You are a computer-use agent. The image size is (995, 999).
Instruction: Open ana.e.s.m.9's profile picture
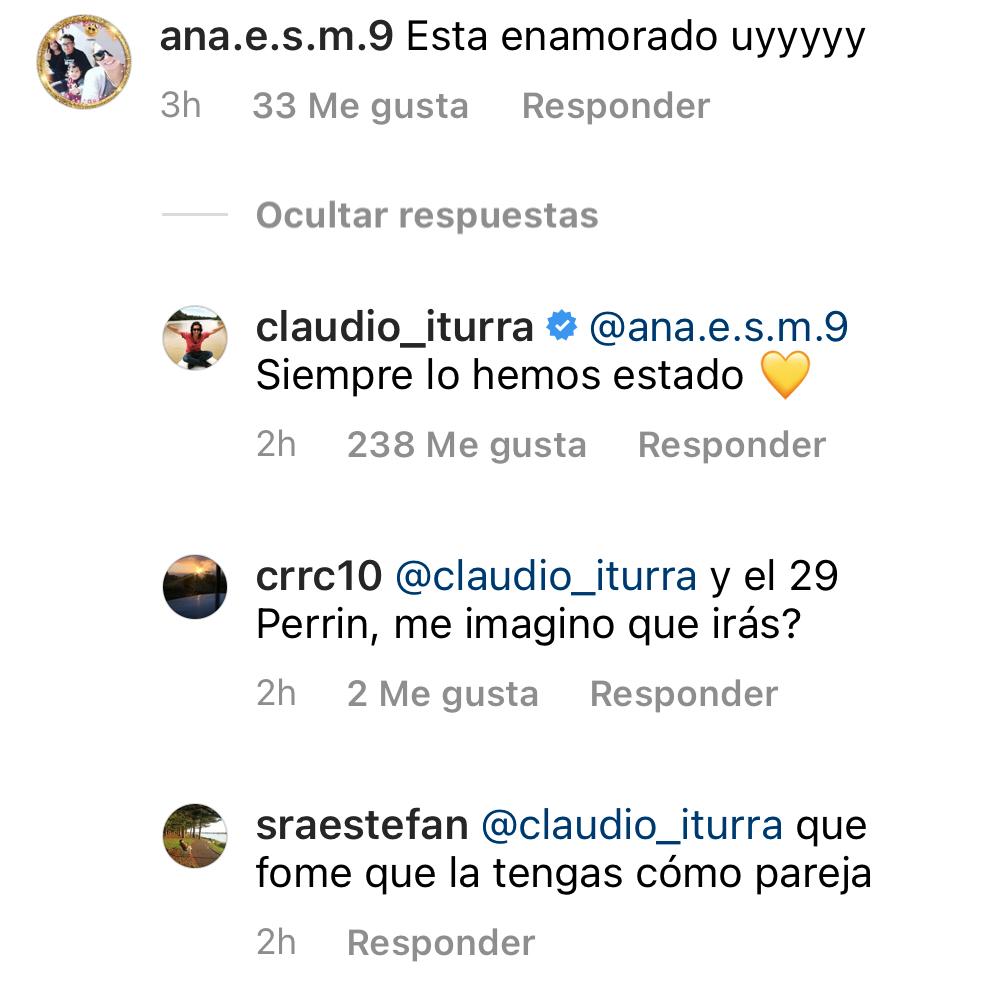(x=85, y=60)
